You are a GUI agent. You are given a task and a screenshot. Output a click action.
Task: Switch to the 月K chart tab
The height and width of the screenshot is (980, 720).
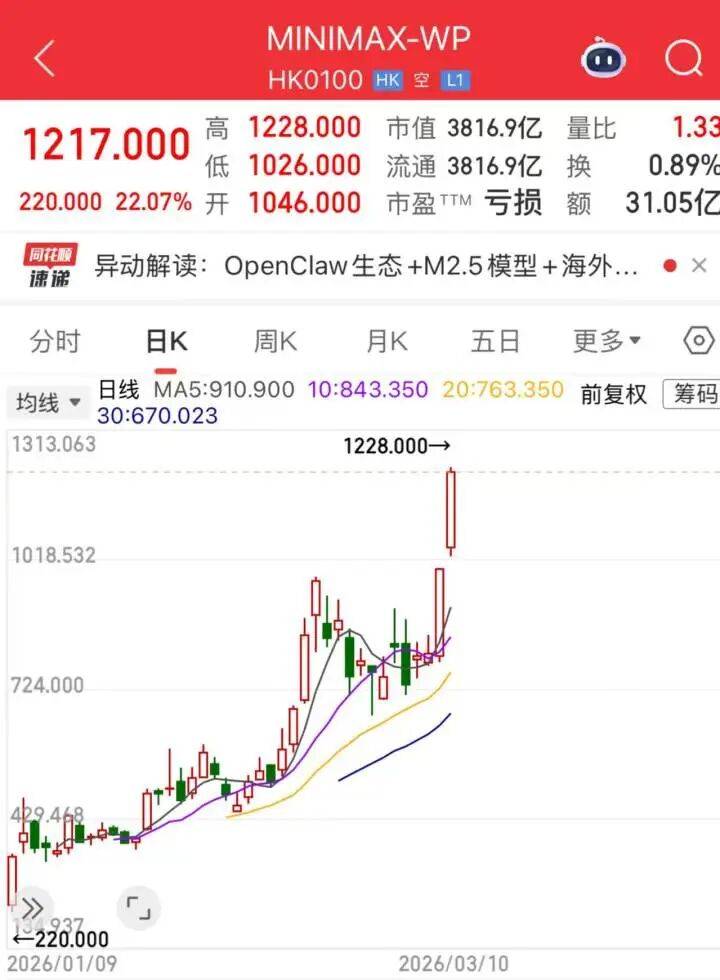click(x=386, y=341)
